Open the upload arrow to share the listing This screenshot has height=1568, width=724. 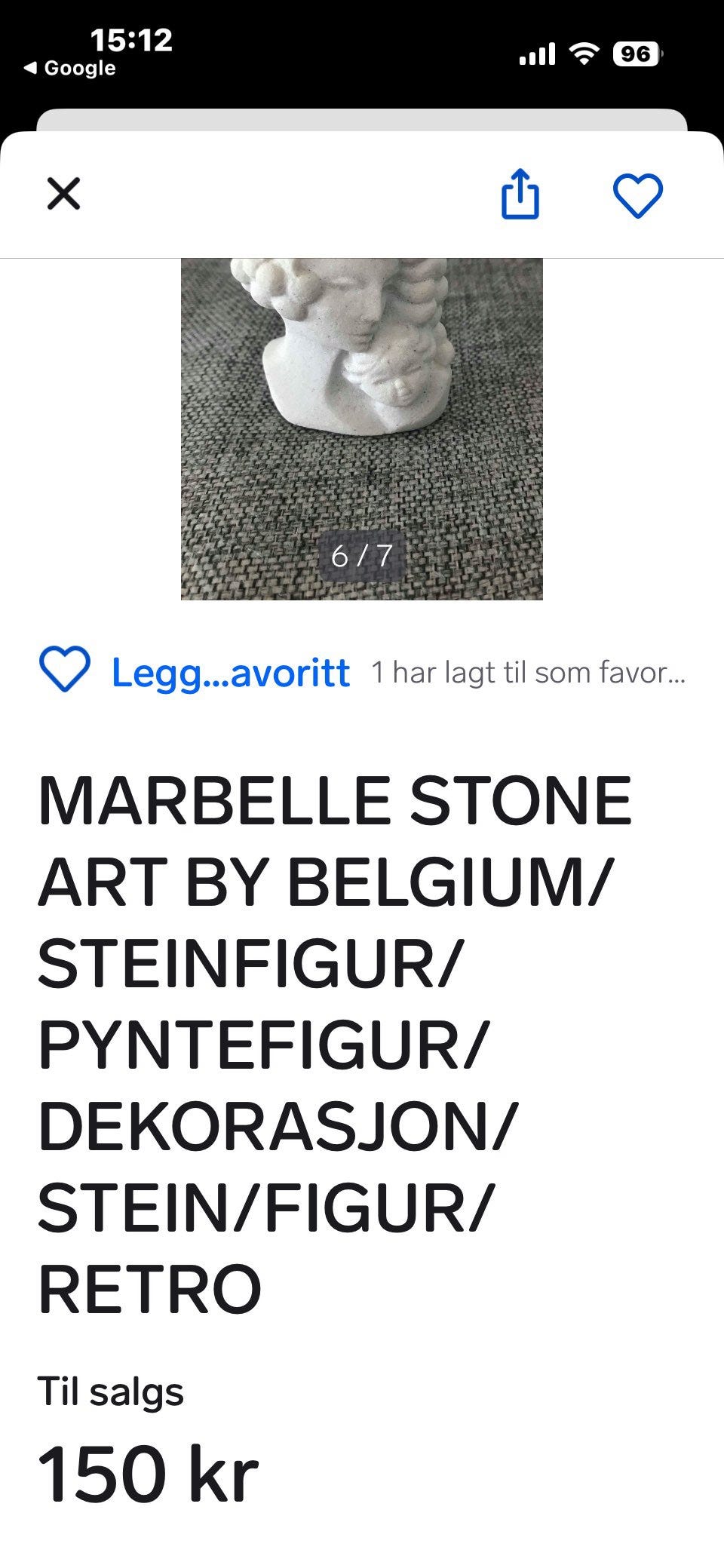click(x=520, y=195)
